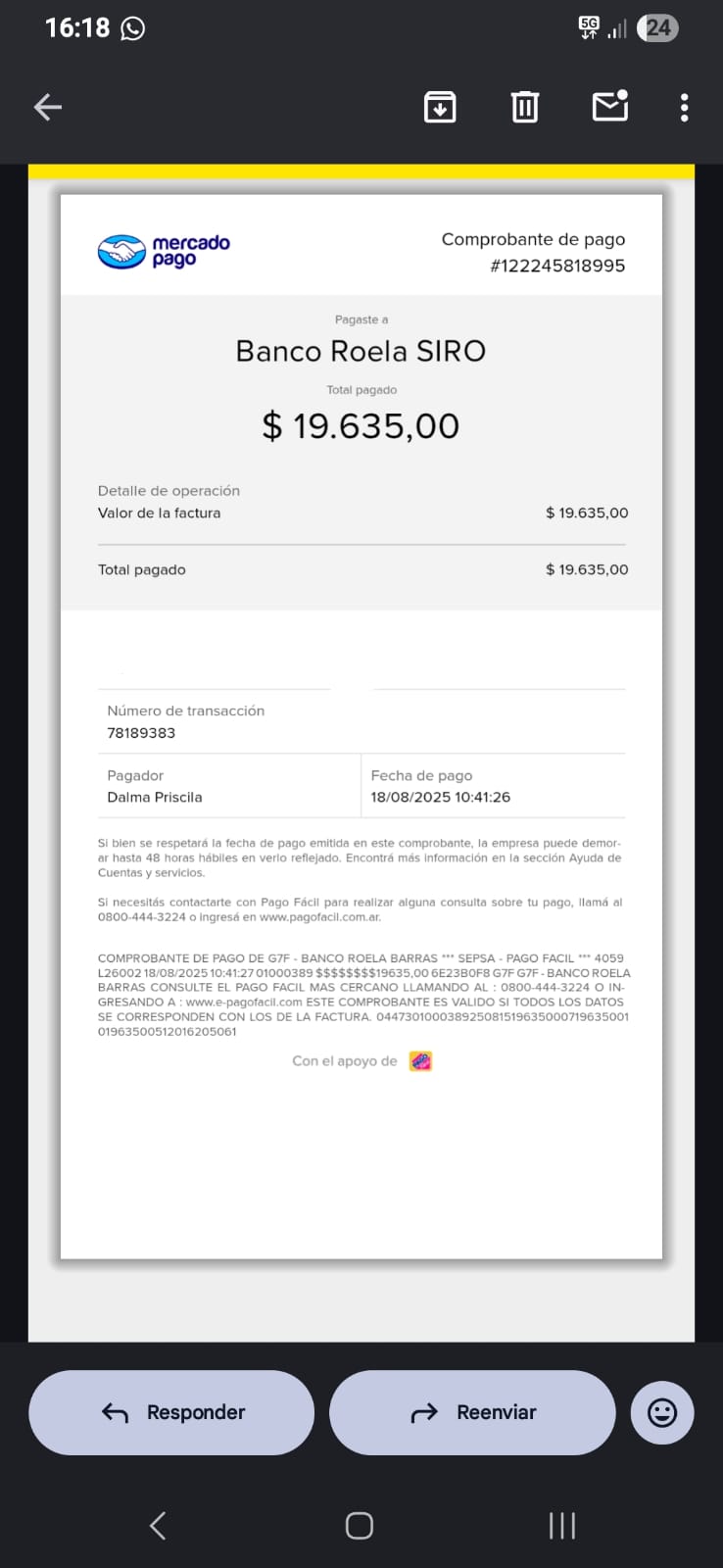This screenshot has height=1568, width=723.
Task: Open the system recent apps
Action: tap(561, 1526)
